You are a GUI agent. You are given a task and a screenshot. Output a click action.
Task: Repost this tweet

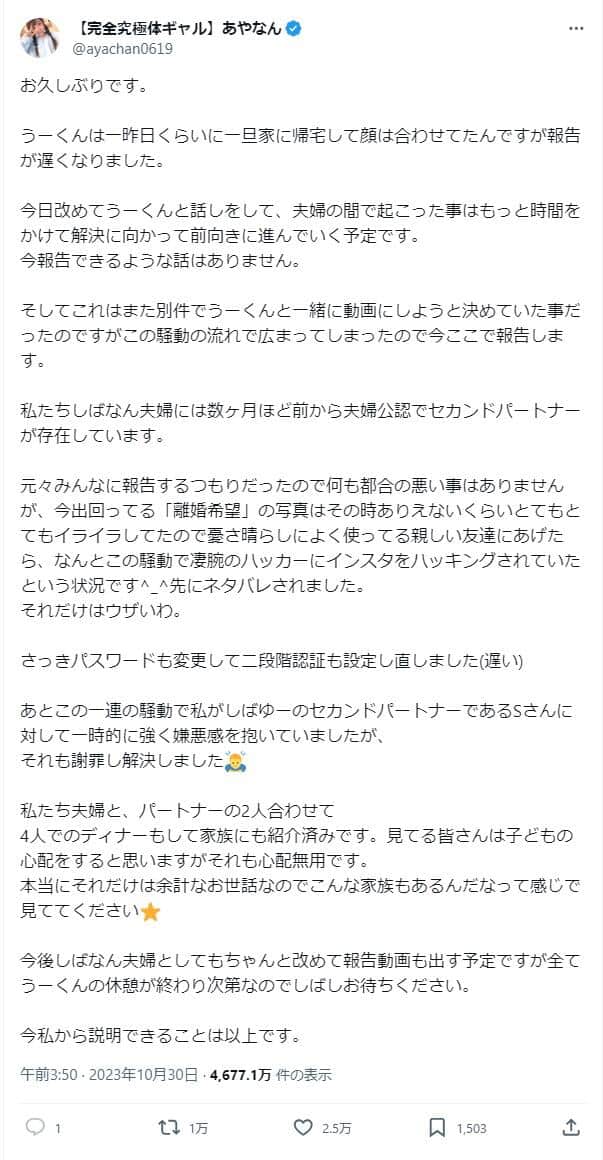point(171,1127)
